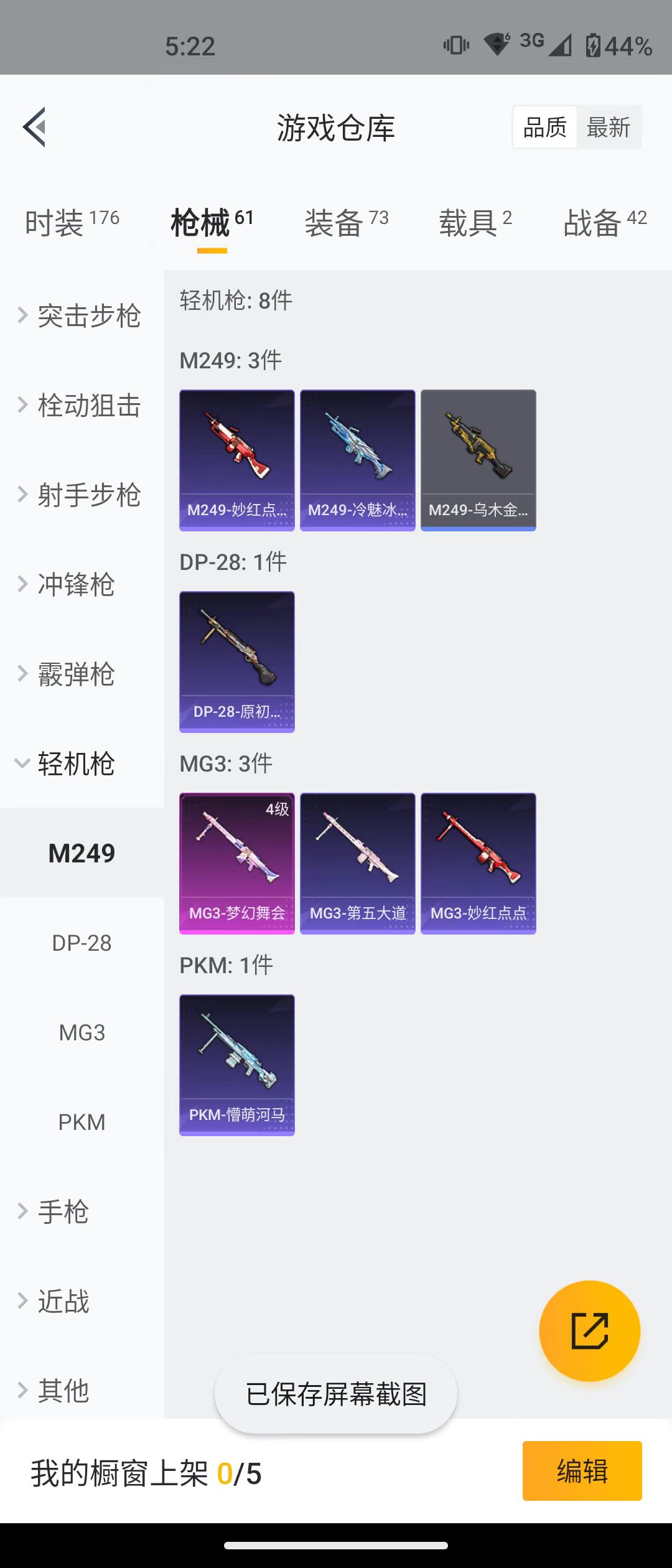The image size is (672, 1568).
Task: Expand the 突击步枪 category
Action: point(81,316)
